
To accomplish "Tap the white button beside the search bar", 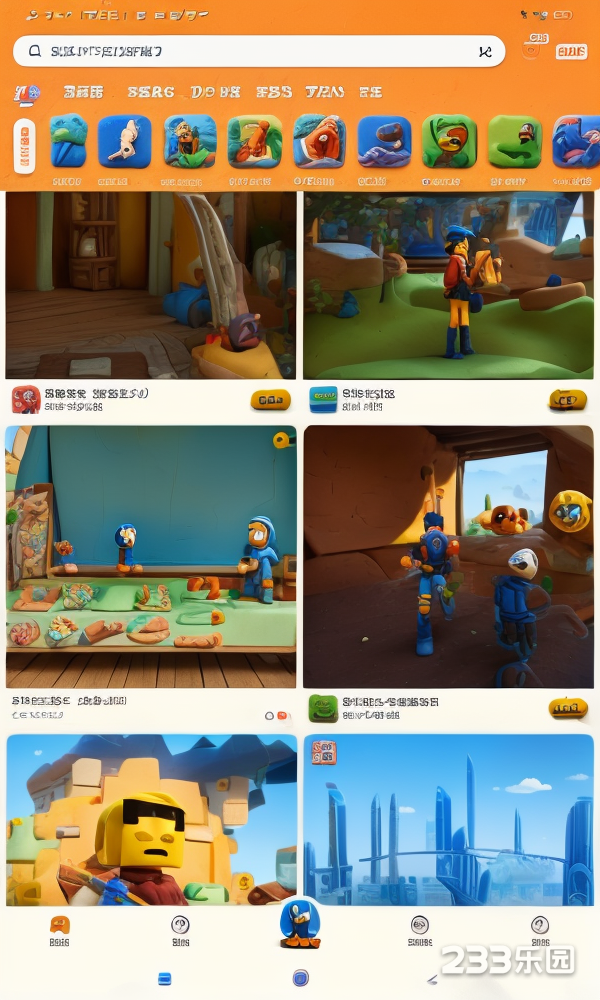I will (x=571, y=52).
